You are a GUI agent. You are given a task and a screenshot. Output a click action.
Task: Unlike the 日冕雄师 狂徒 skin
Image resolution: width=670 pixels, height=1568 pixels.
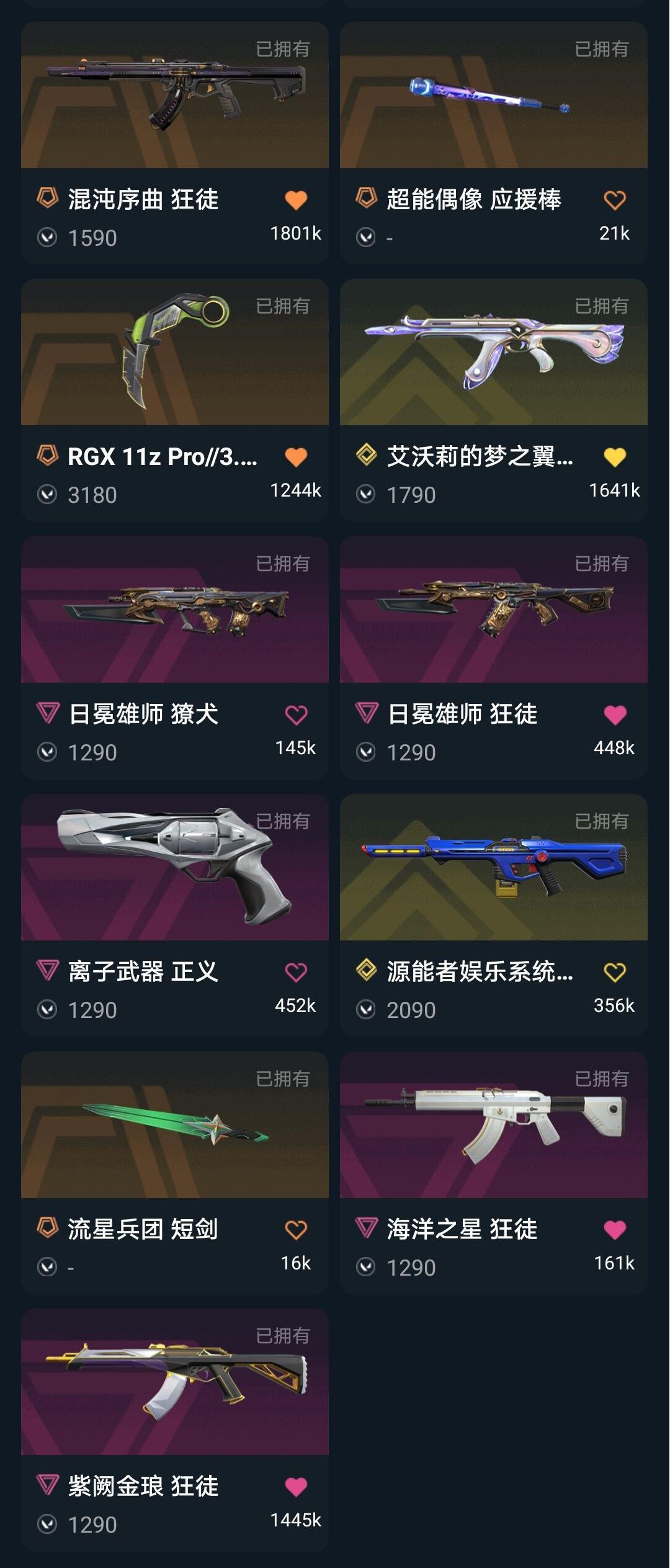tap(614, 714)
